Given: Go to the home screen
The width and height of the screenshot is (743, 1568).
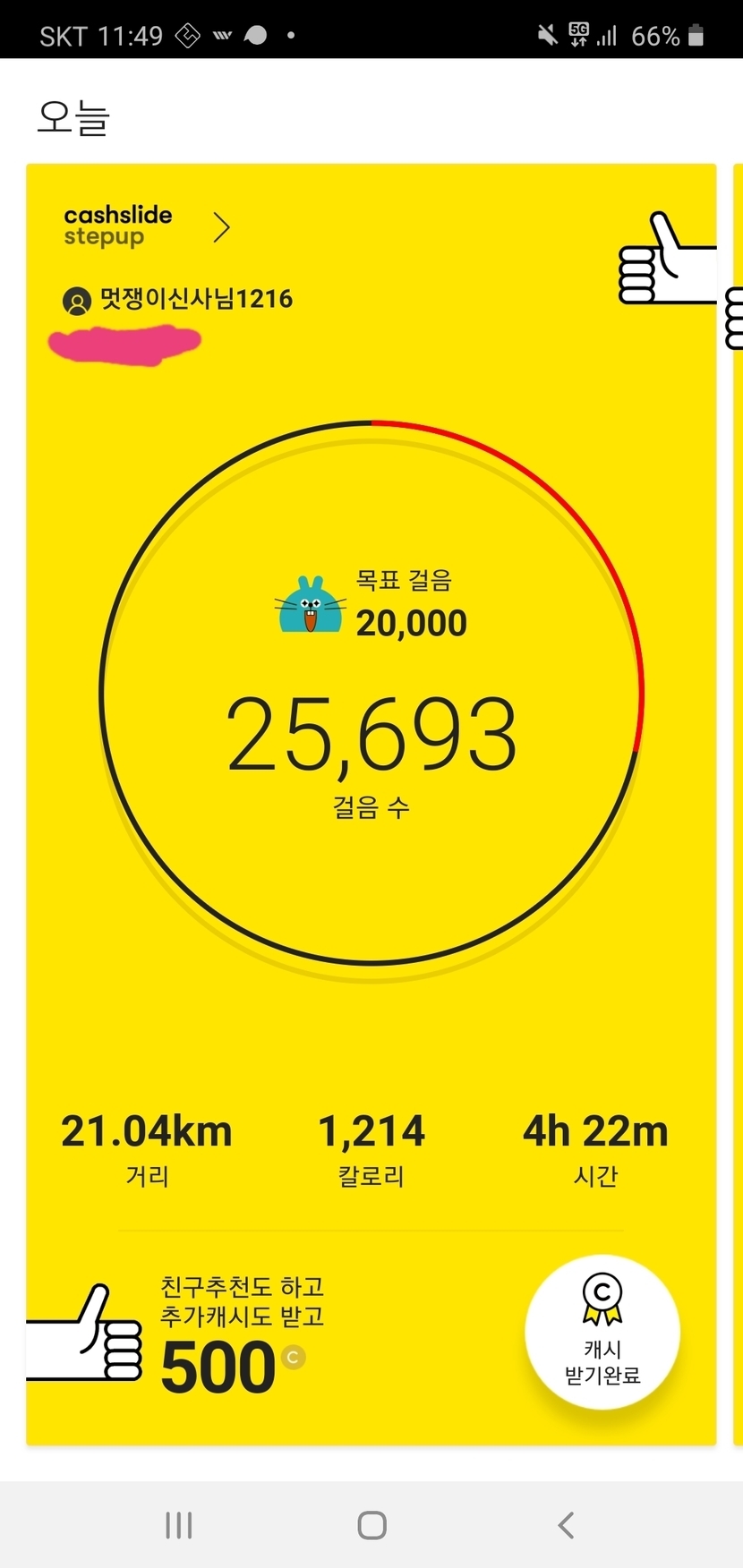Looking at the screenshot, I should pos(371,1525).
